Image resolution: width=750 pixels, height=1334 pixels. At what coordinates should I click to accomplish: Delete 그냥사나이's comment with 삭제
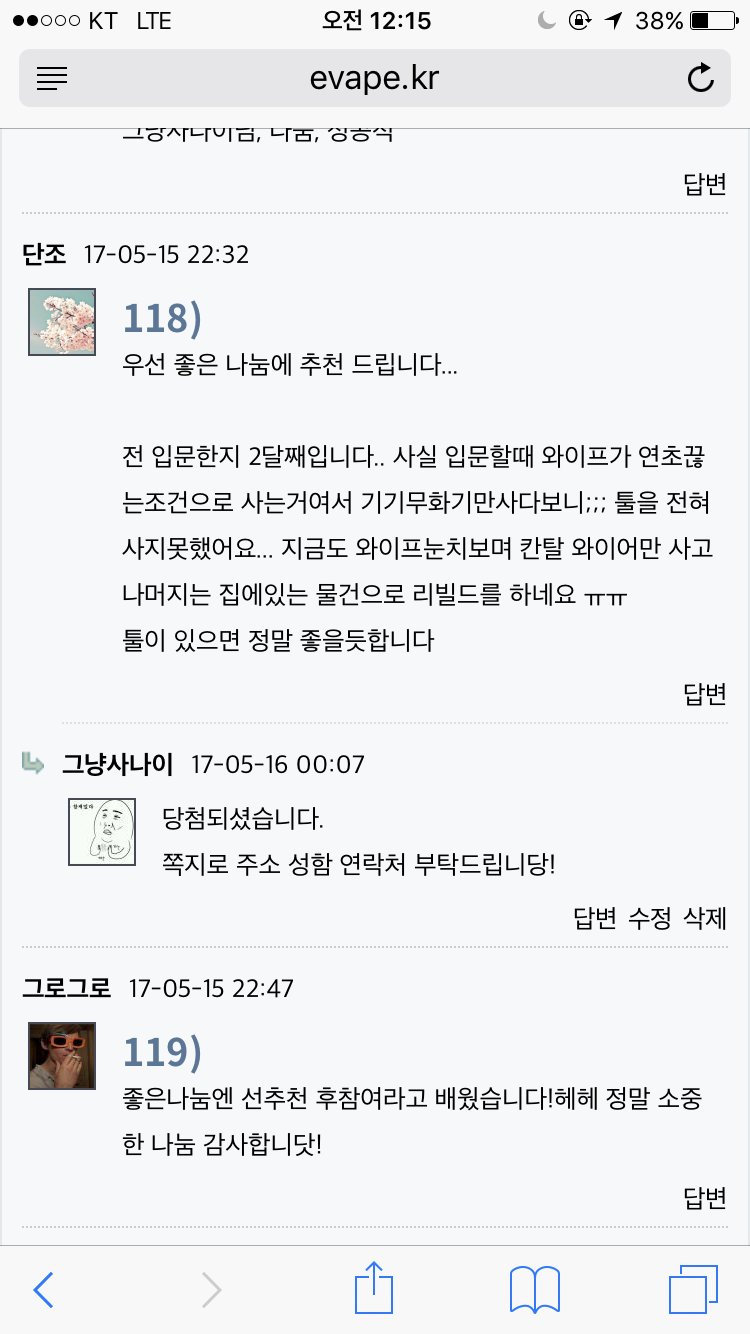[x=704, y=918]
